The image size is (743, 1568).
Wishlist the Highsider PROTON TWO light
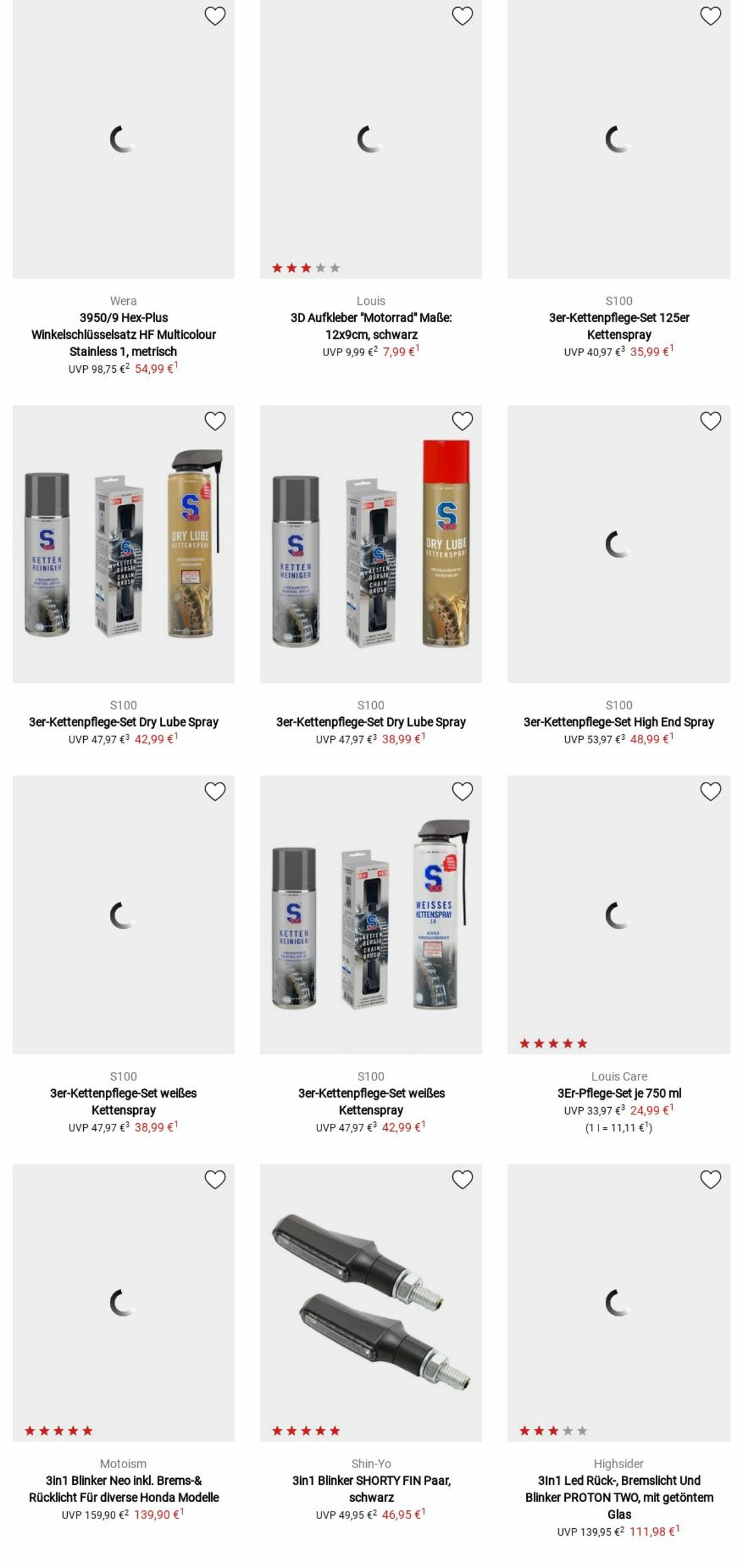[x=710, y=1180]
